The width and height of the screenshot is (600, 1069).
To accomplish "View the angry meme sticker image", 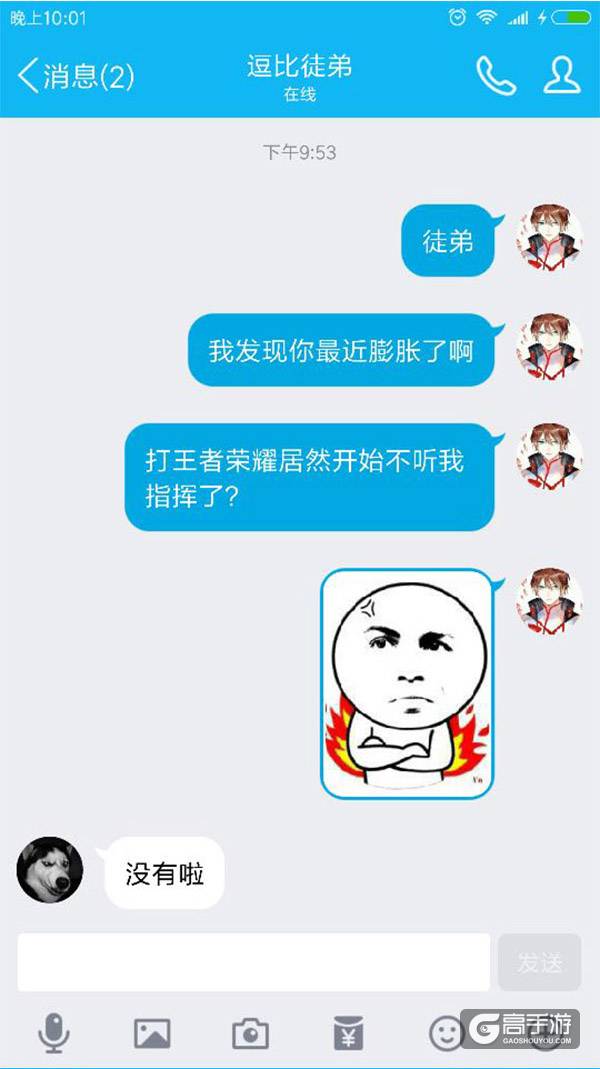I will [407, 684].
